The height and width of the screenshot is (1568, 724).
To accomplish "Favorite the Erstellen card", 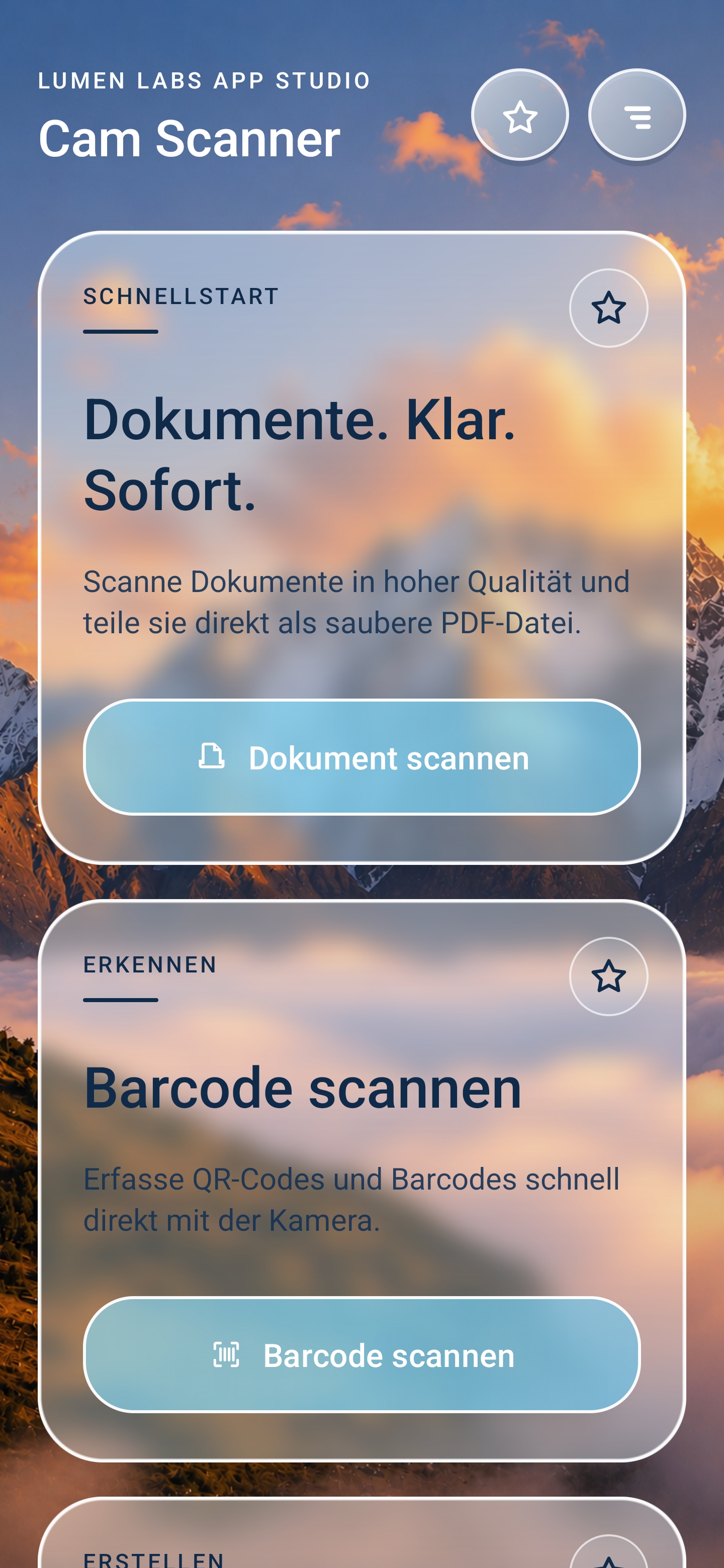I will [x=608, y=1554].
